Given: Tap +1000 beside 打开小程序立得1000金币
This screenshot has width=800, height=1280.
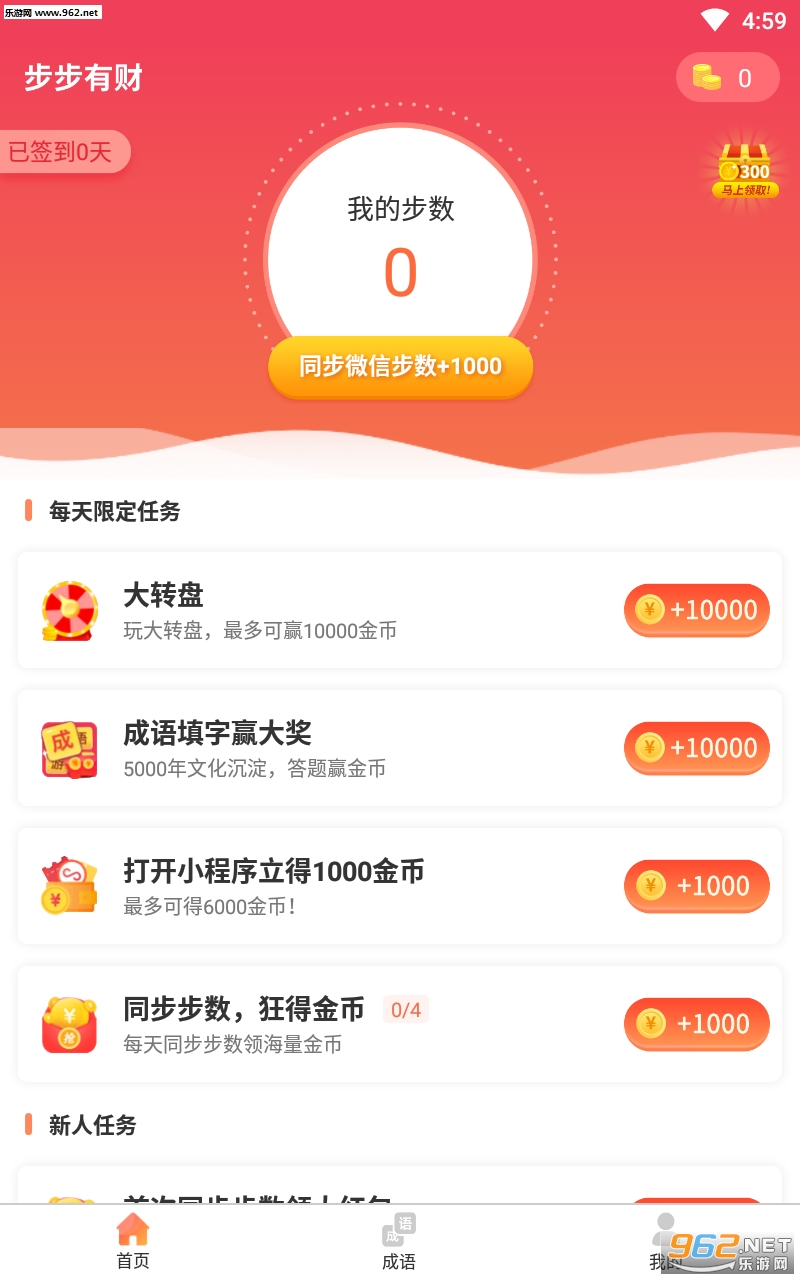Looking at the screenshot, I should [697, 886].
